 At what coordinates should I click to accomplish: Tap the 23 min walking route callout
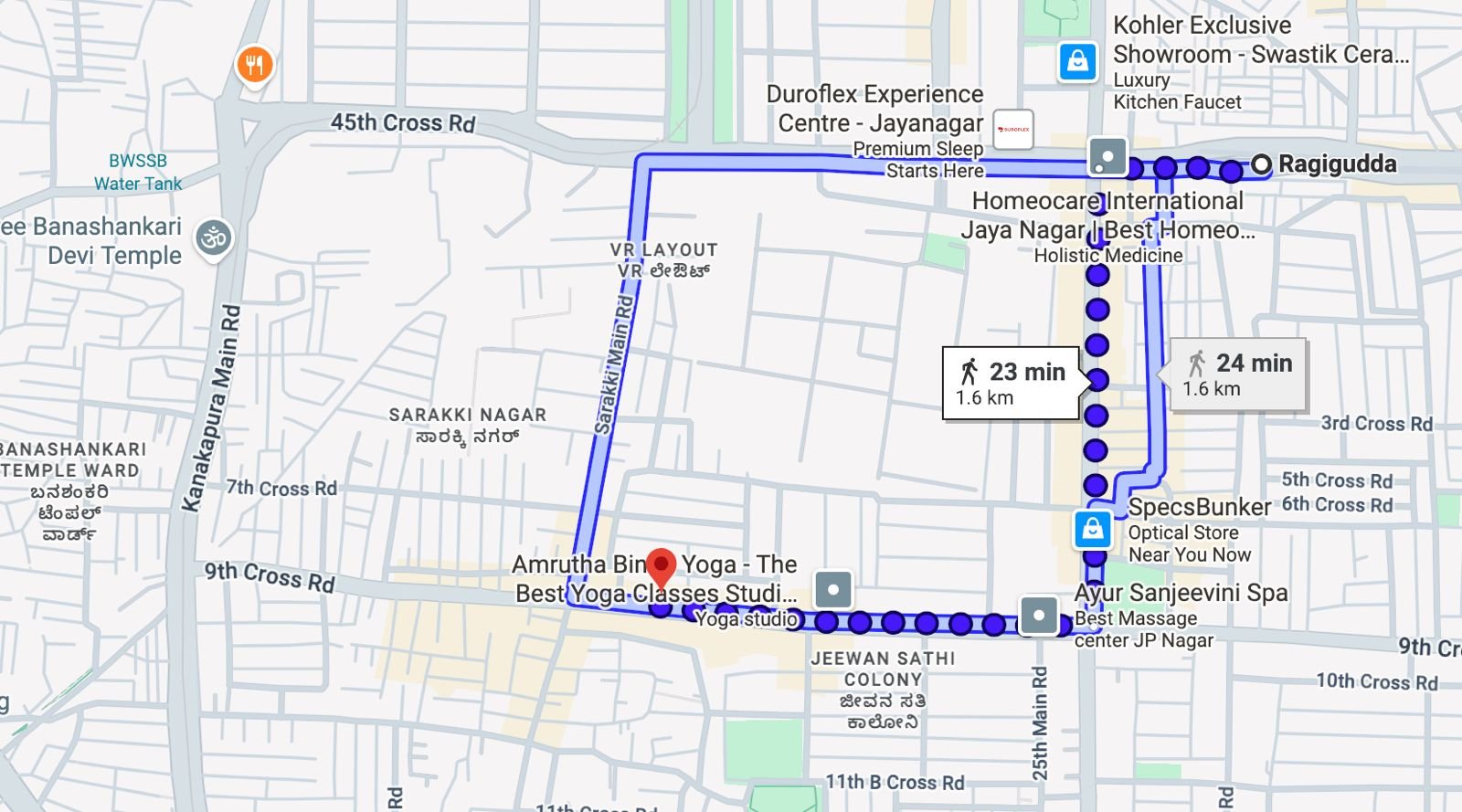(x=1012, y=383)
